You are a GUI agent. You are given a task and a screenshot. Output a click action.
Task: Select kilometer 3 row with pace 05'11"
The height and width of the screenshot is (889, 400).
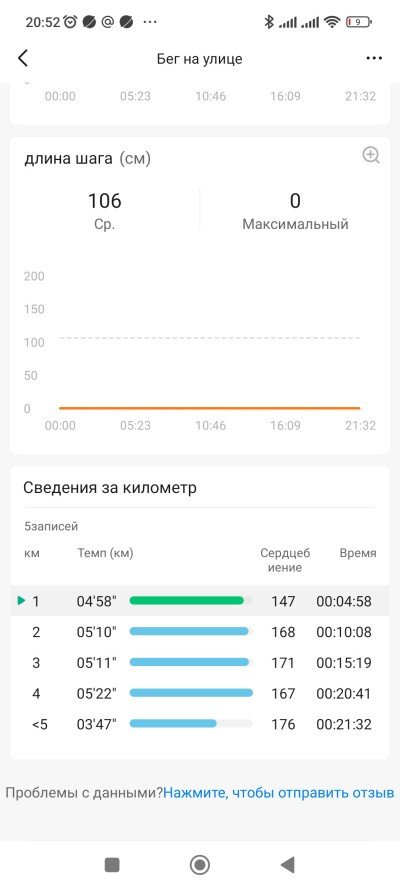coord(199,662)
